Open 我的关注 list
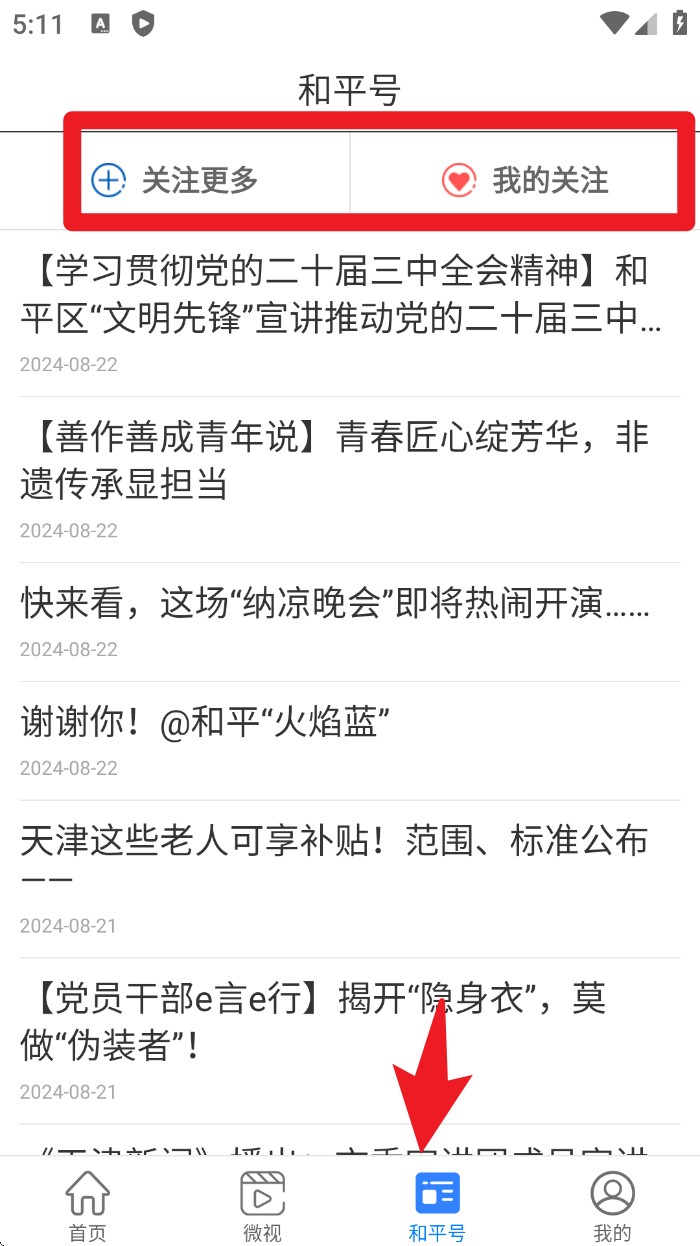This screenshot has width=700, height=1246. click(526, 180)
